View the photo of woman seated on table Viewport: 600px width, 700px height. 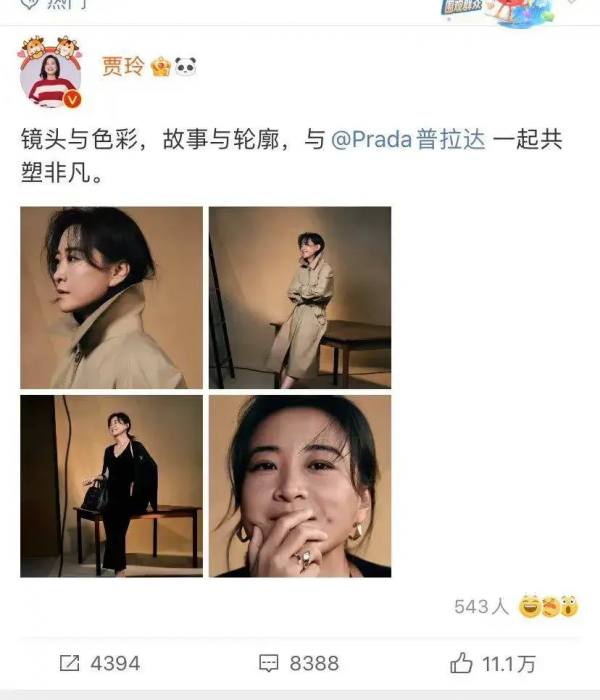[x=300, y=297]
